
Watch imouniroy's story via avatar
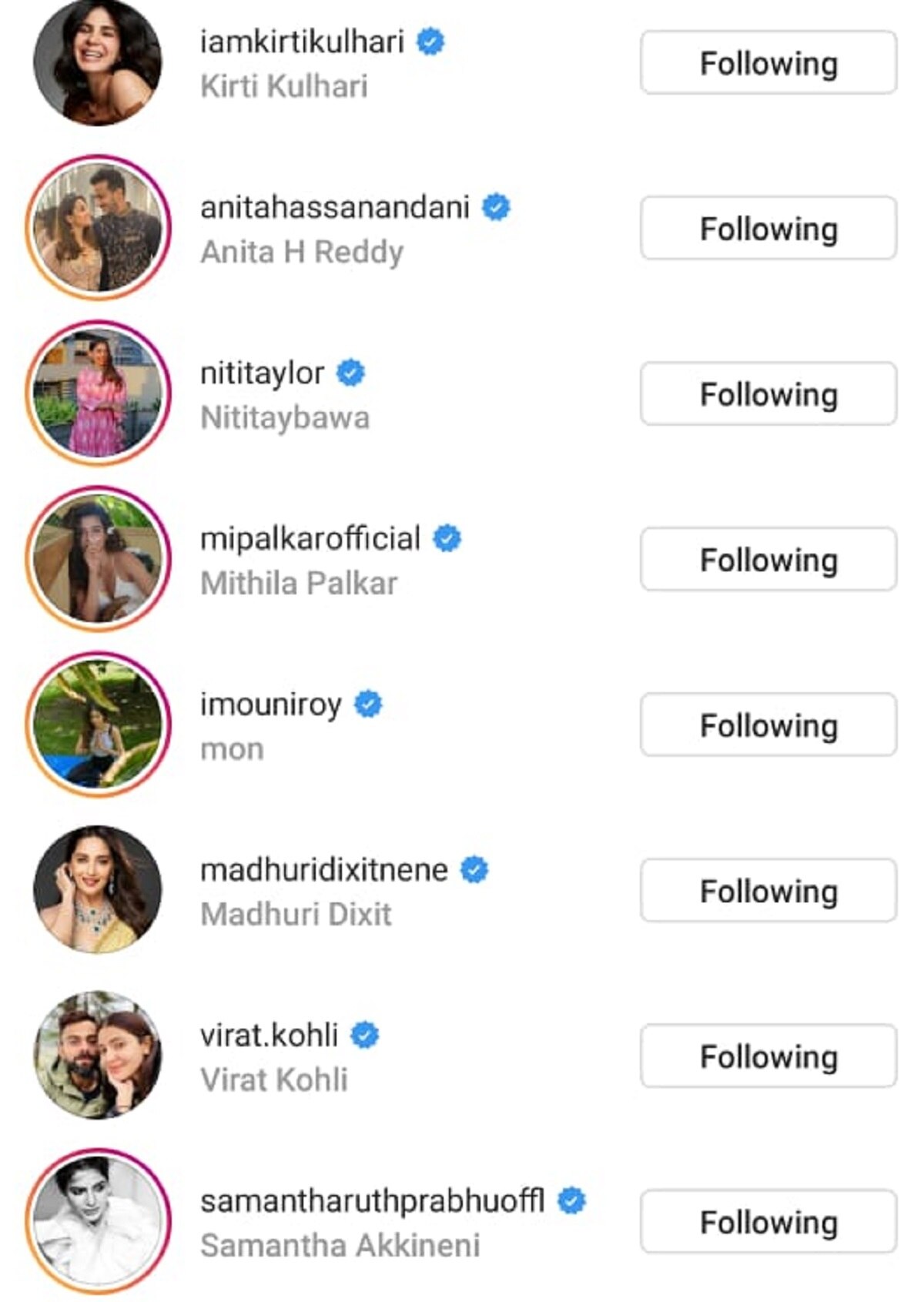pos(98,725)
